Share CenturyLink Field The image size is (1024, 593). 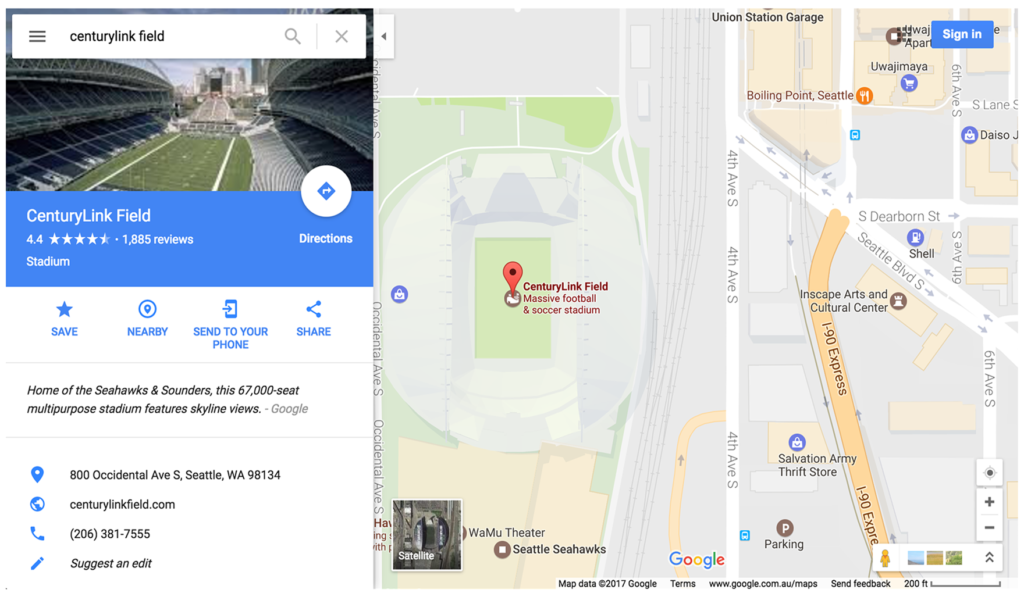[313, 318]
